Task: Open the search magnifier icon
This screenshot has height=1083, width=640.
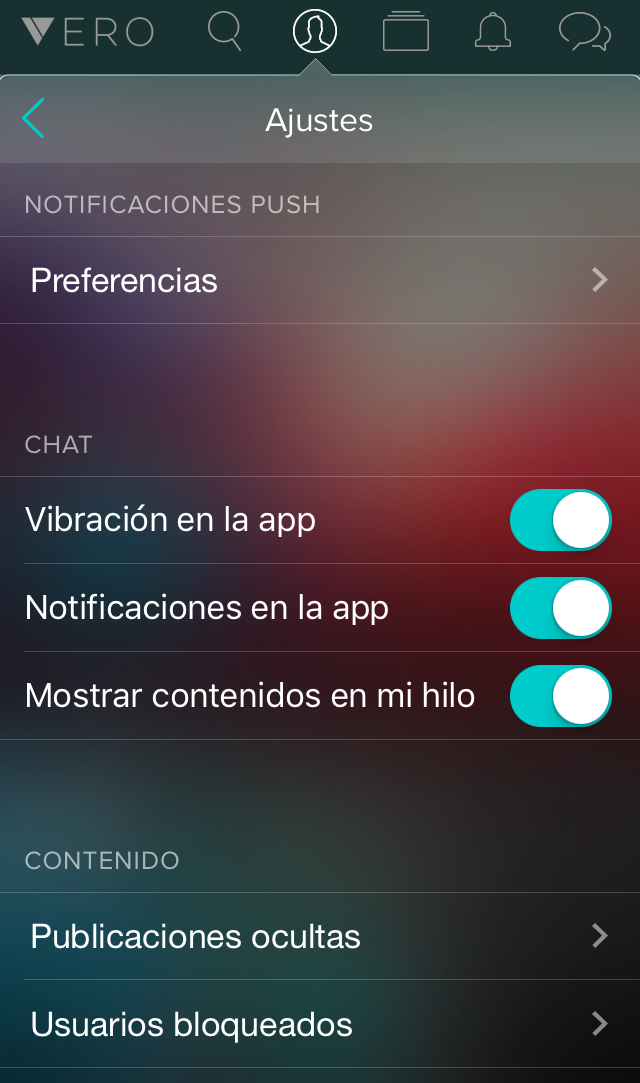Action: tap(224, 31)
